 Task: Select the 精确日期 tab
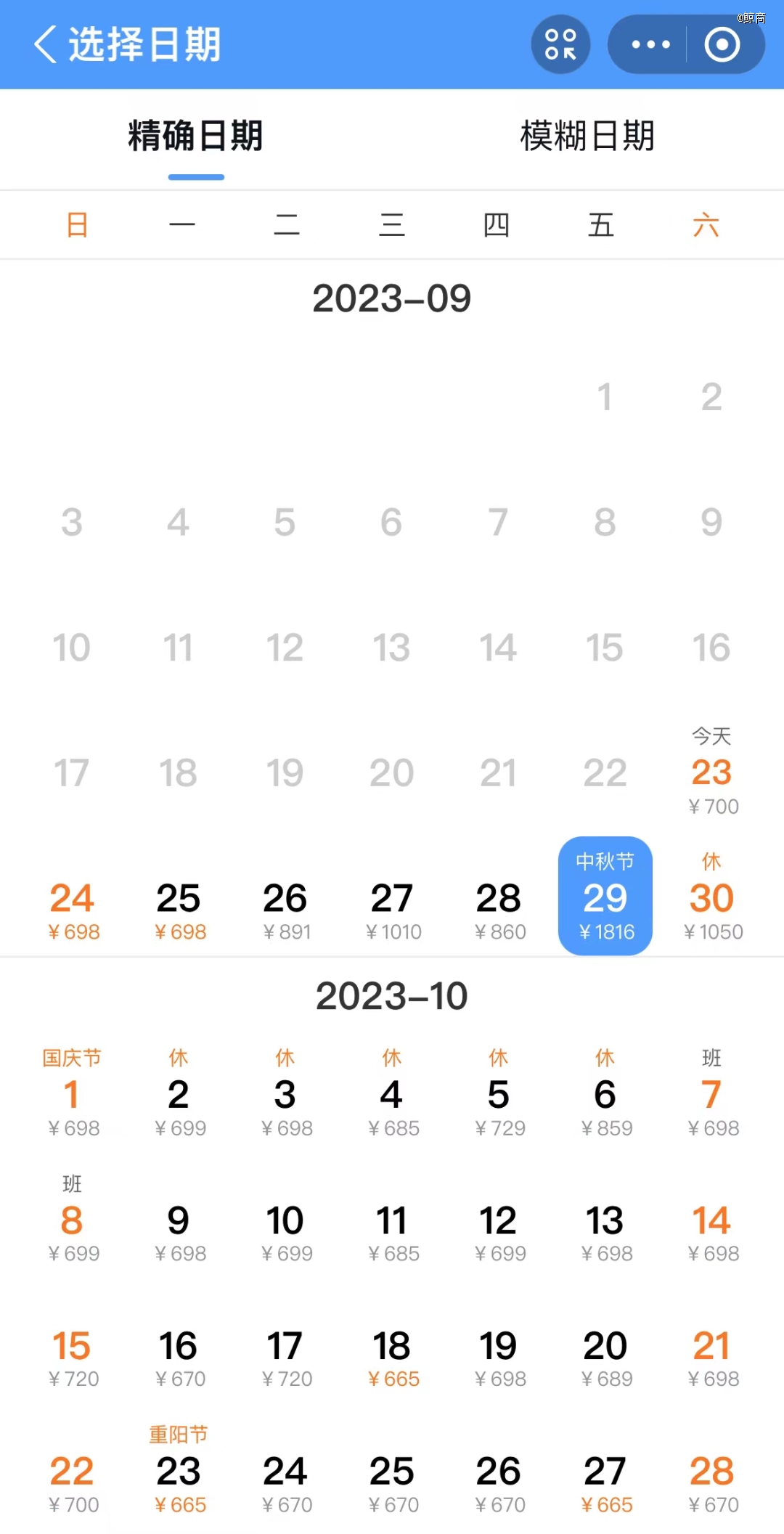(x=195, y=136)
